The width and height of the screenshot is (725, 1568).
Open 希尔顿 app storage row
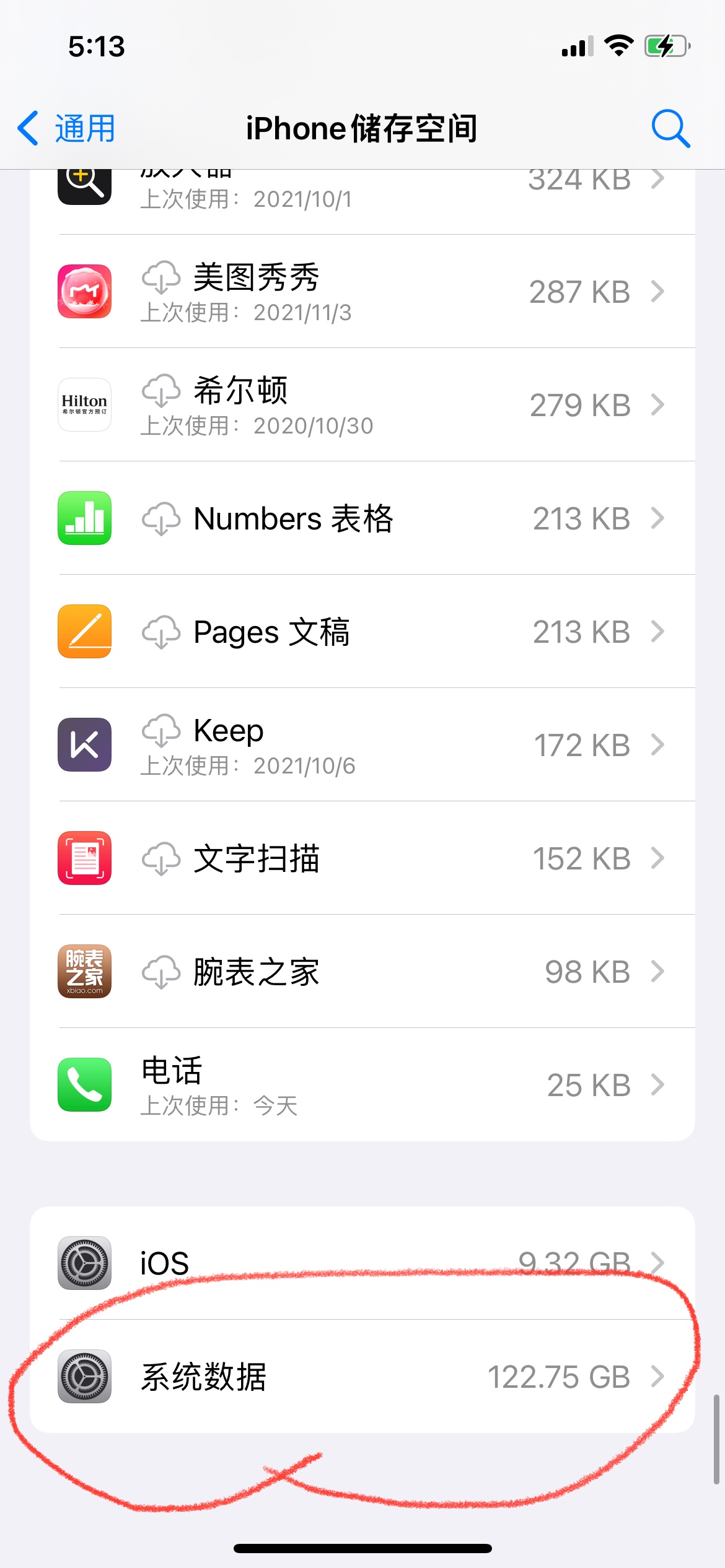click(x=362, y=404)
